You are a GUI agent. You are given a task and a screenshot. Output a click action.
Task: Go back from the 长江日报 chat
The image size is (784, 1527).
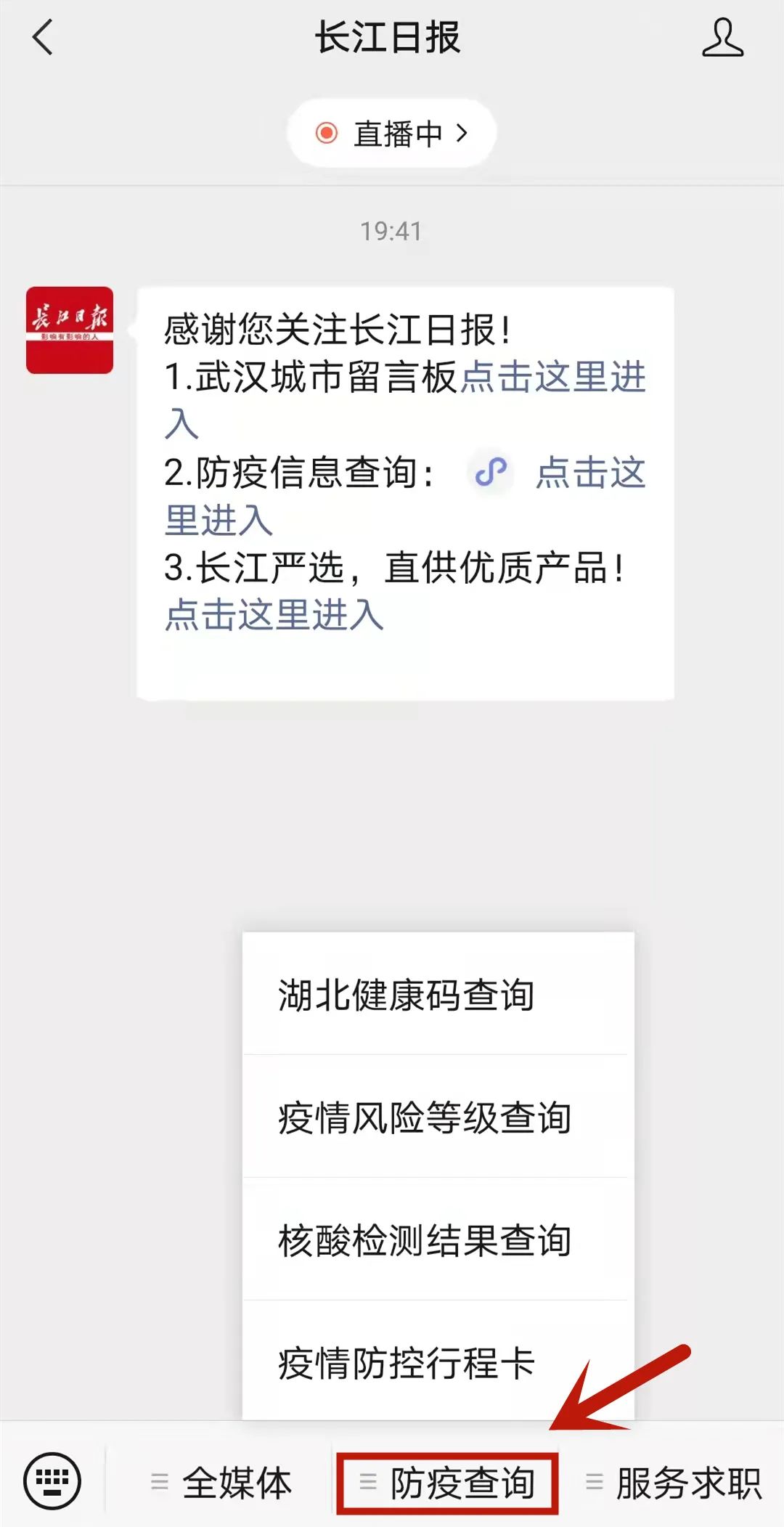click(44, 38)
